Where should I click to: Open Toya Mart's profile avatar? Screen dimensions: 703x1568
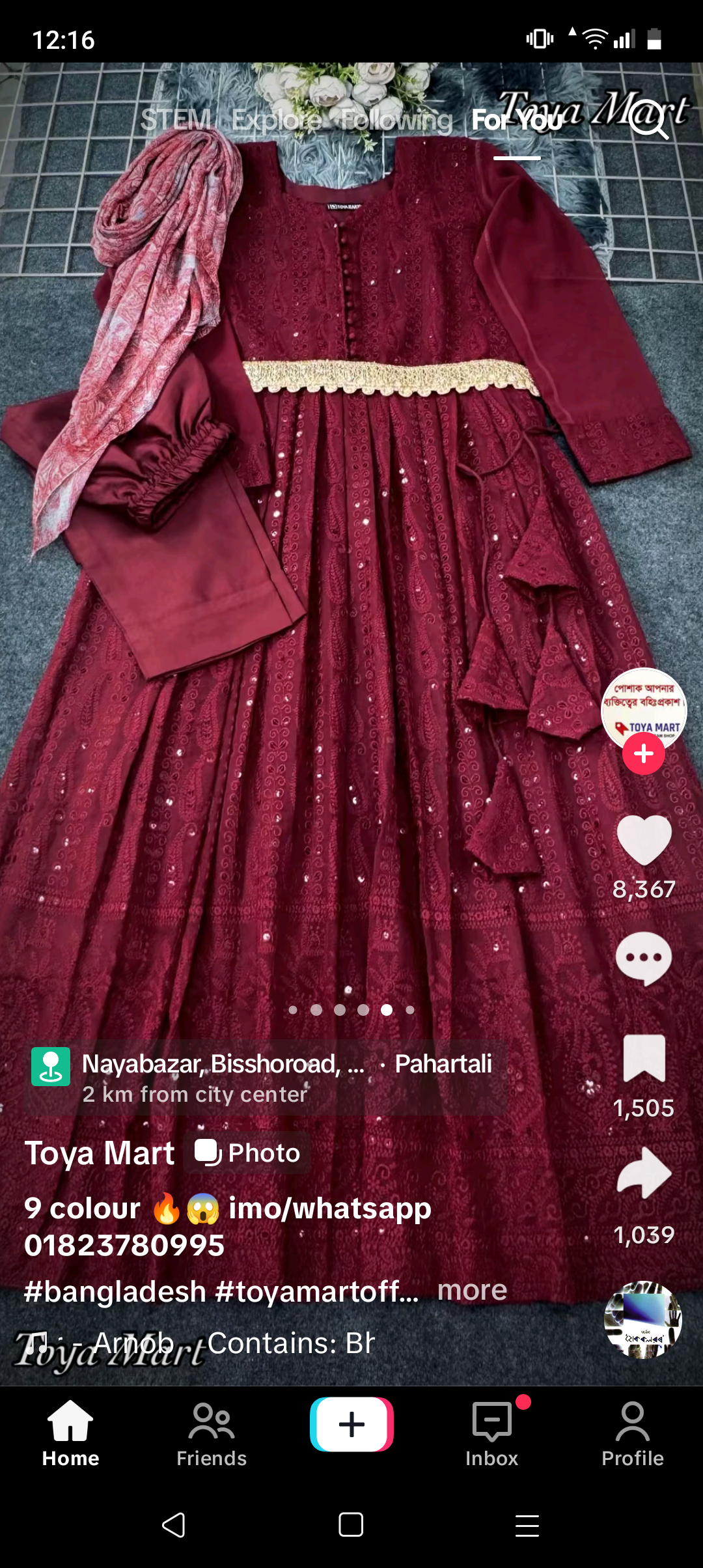[644, 710]
